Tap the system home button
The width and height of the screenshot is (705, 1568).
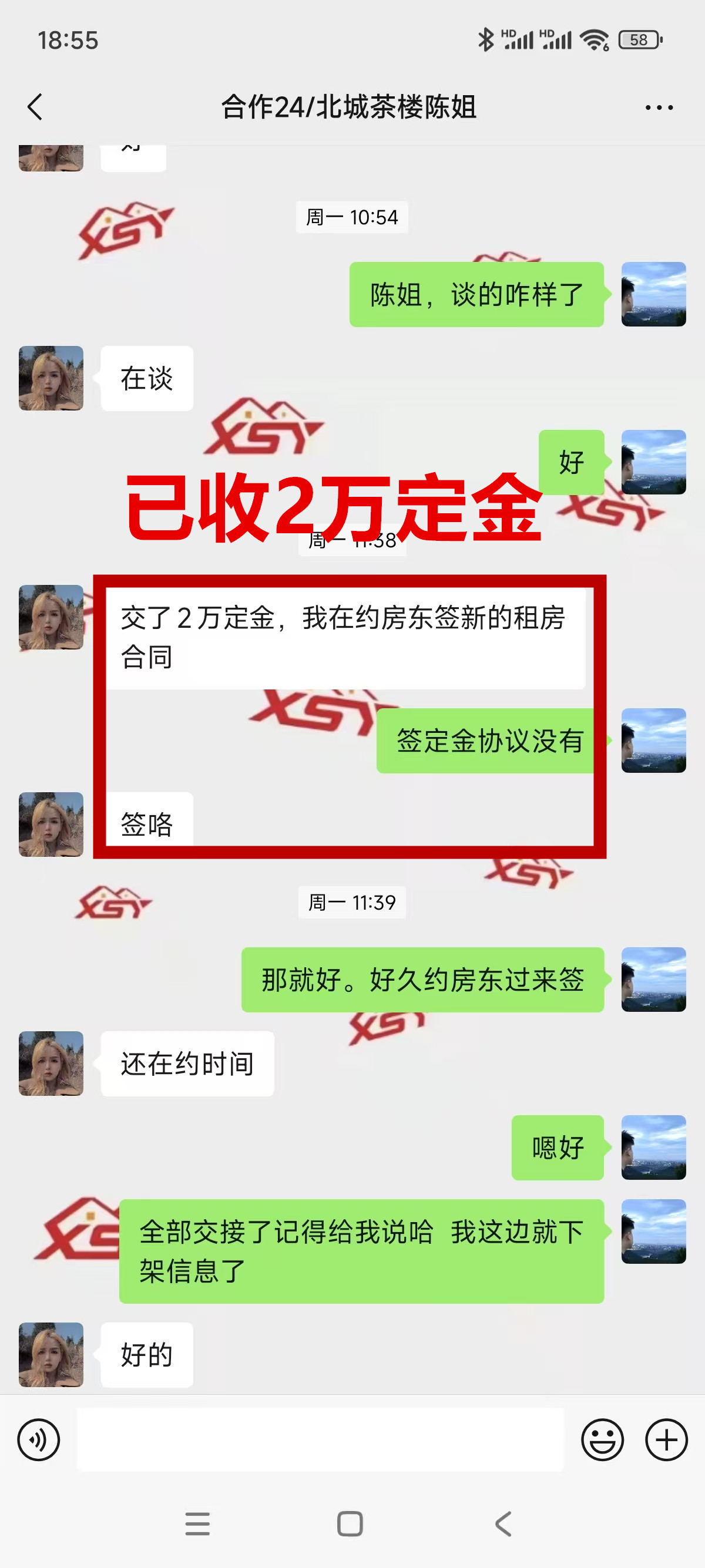350,1523
